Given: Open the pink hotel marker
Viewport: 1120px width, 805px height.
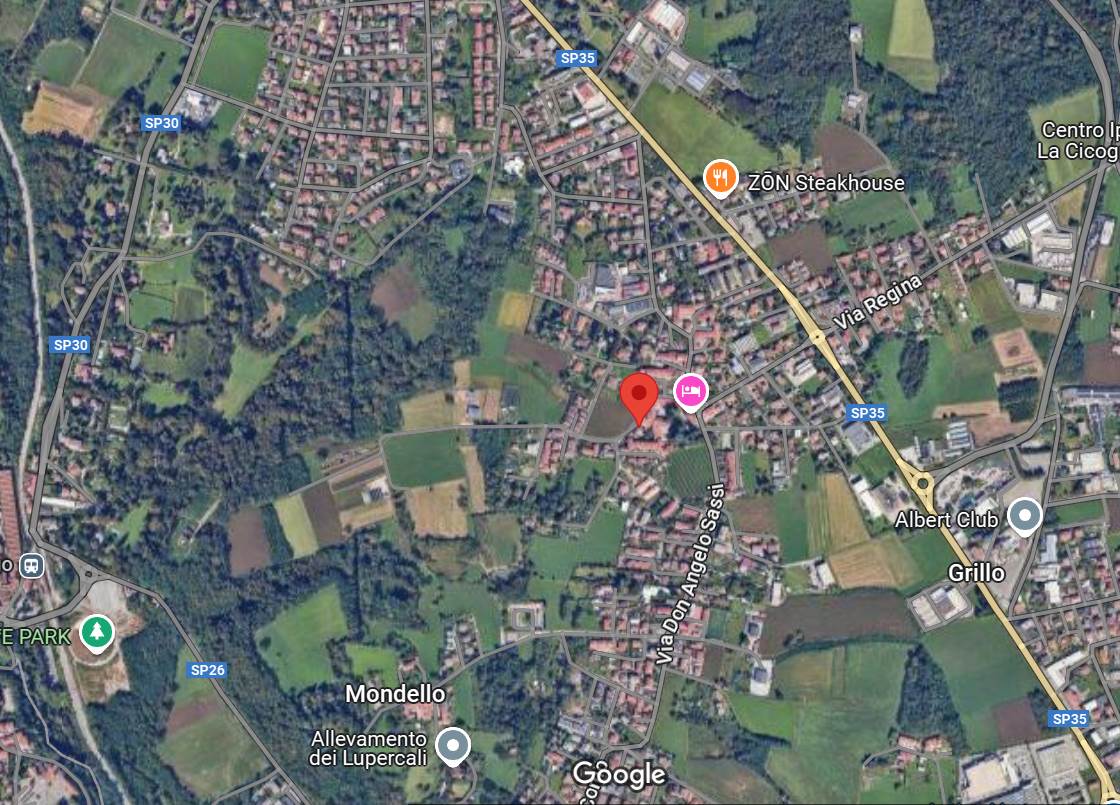Looking at the screenshot, I should pyautogui.click(x=689, y=390).
